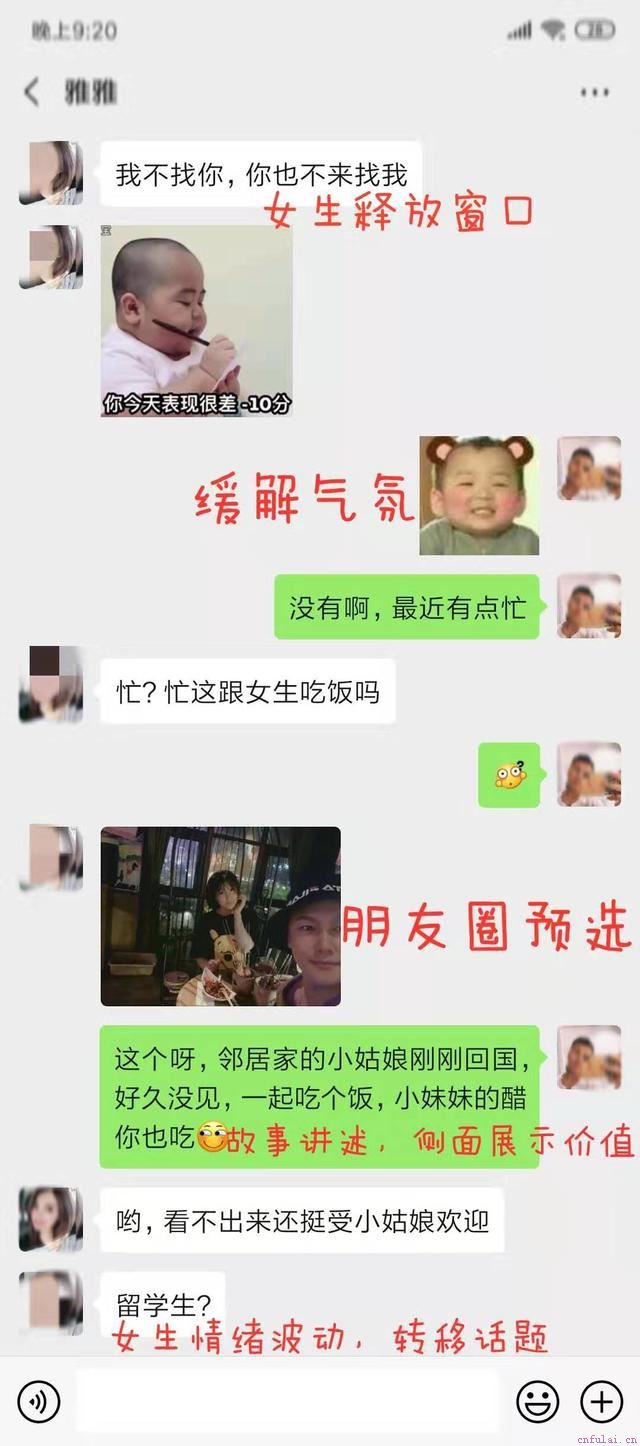View the shared dinner photo
The height and width of the screenshot is (1446, 640).
coord(220,916)
